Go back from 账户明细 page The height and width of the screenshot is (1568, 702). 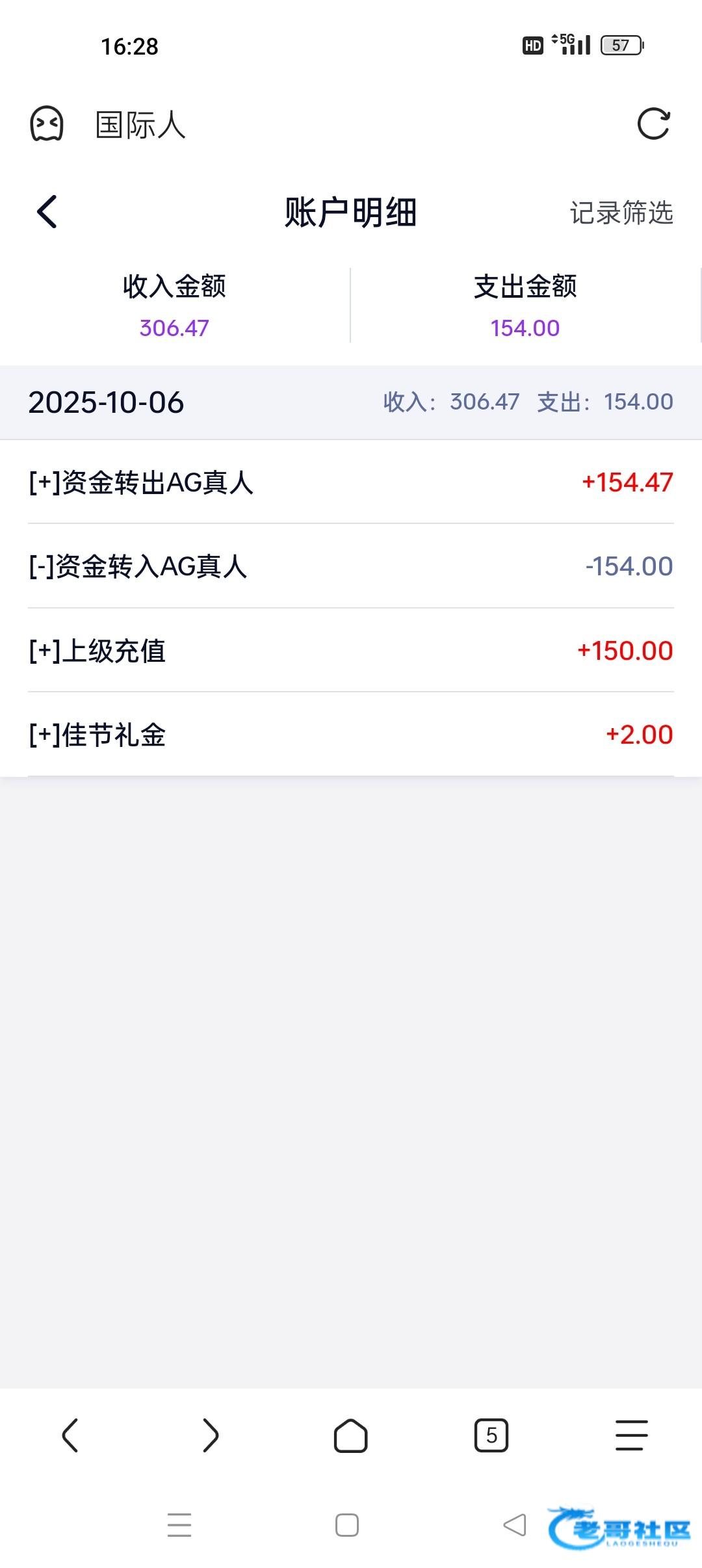47,212
